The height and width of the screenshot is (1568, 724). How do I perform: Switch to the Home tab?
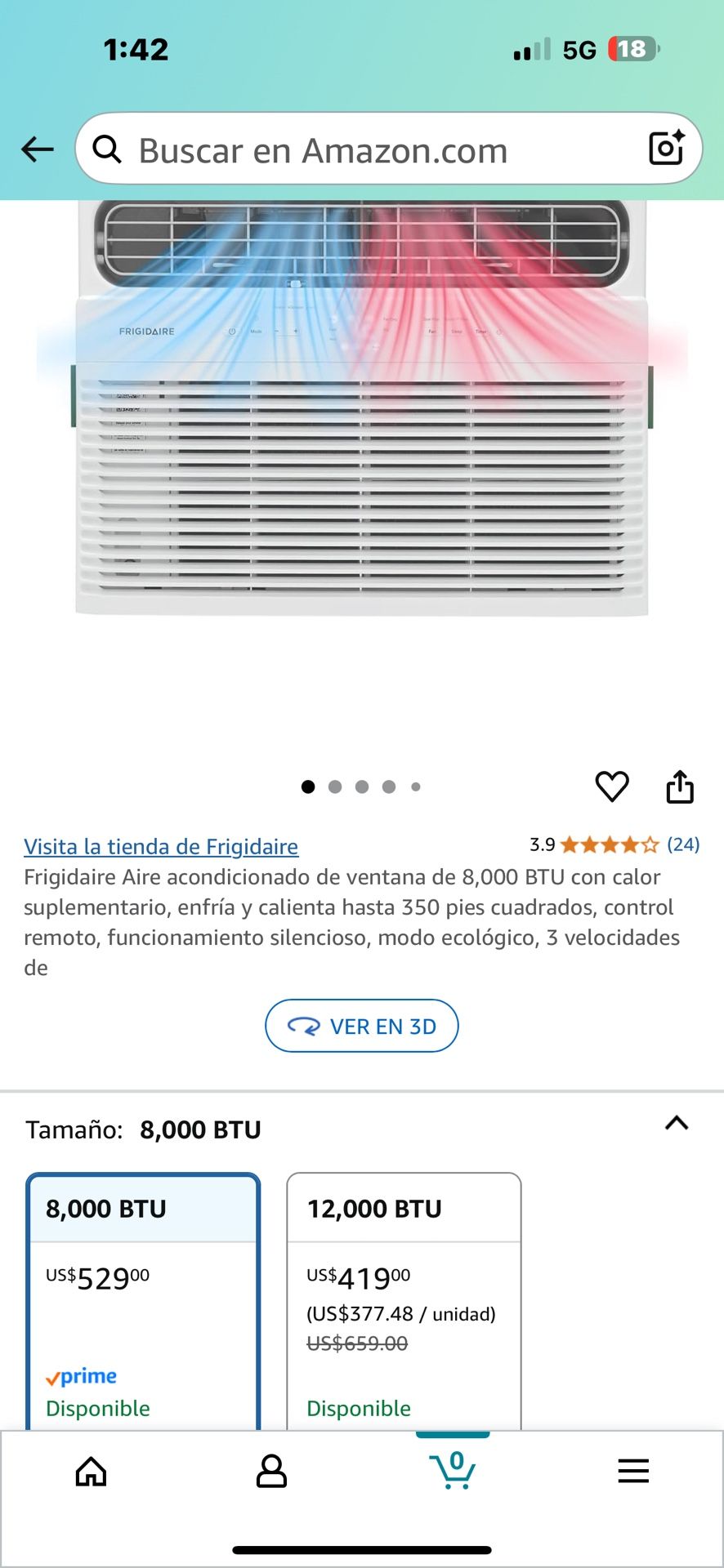[x=91, y=1472]
